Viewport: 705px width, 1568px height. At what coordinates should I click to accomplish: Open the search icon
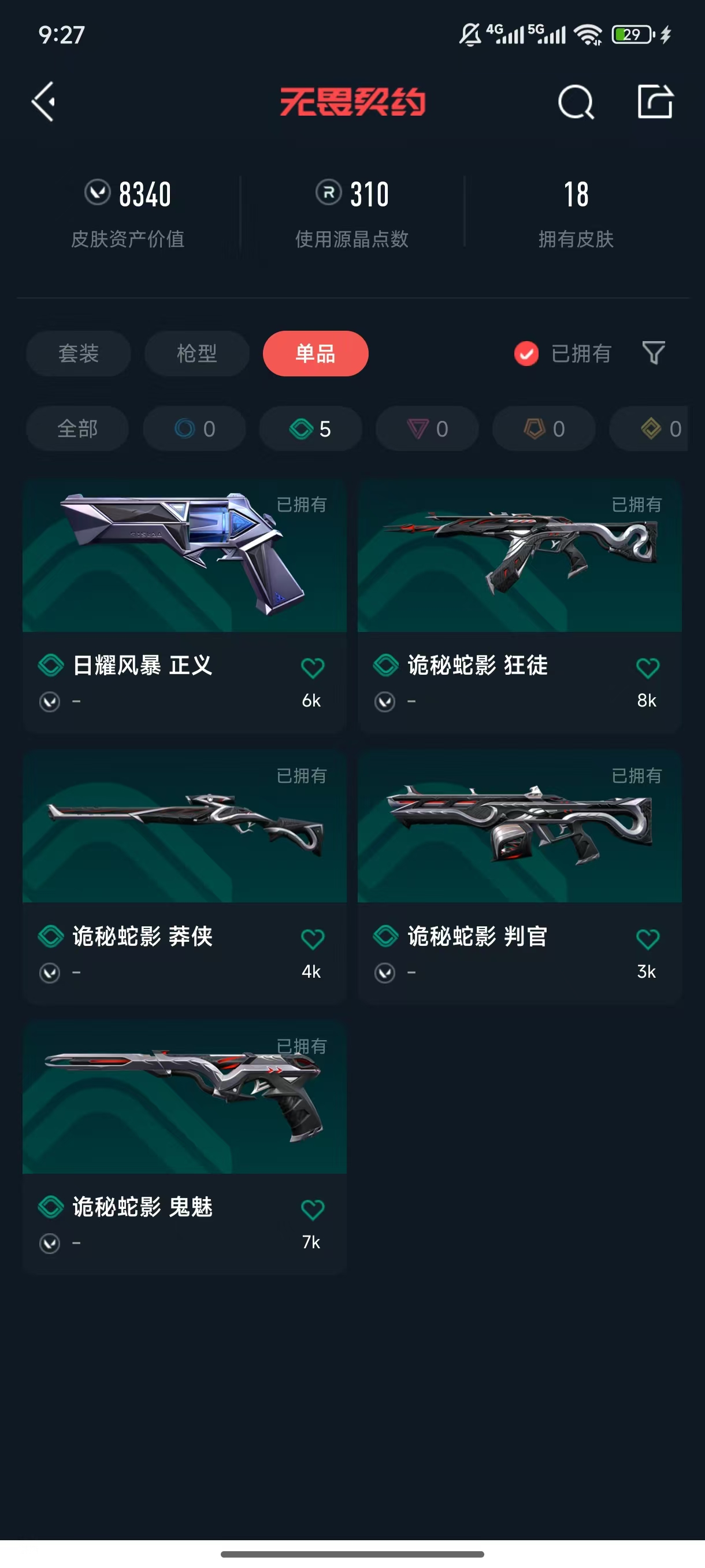(576, 102)
